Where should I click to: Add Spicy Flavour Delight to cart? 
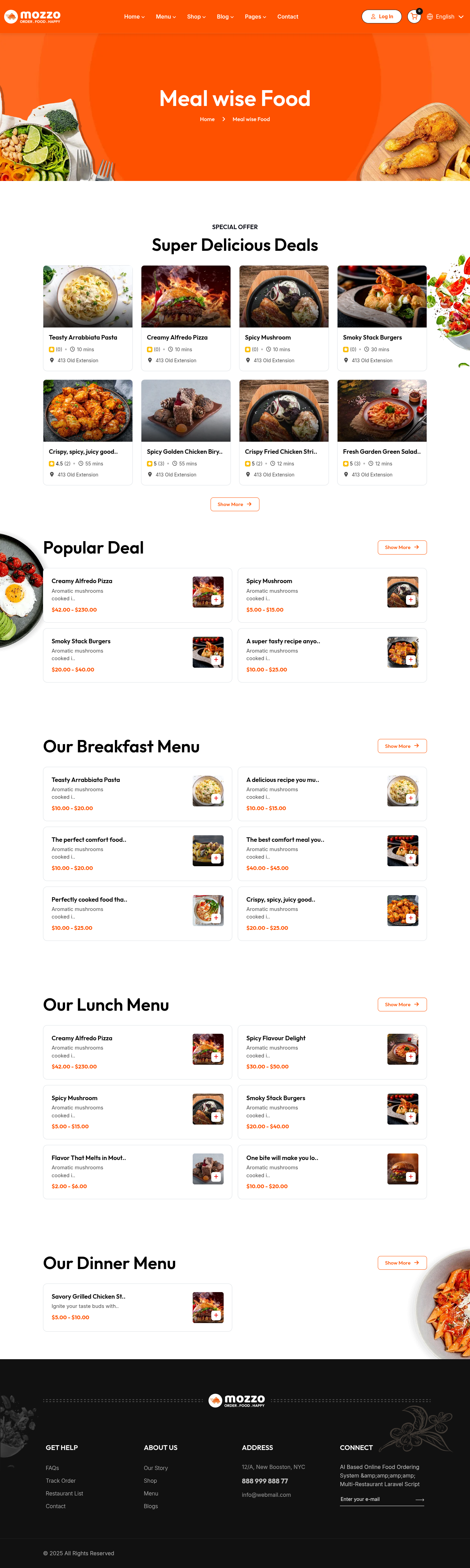point(410,1057)
